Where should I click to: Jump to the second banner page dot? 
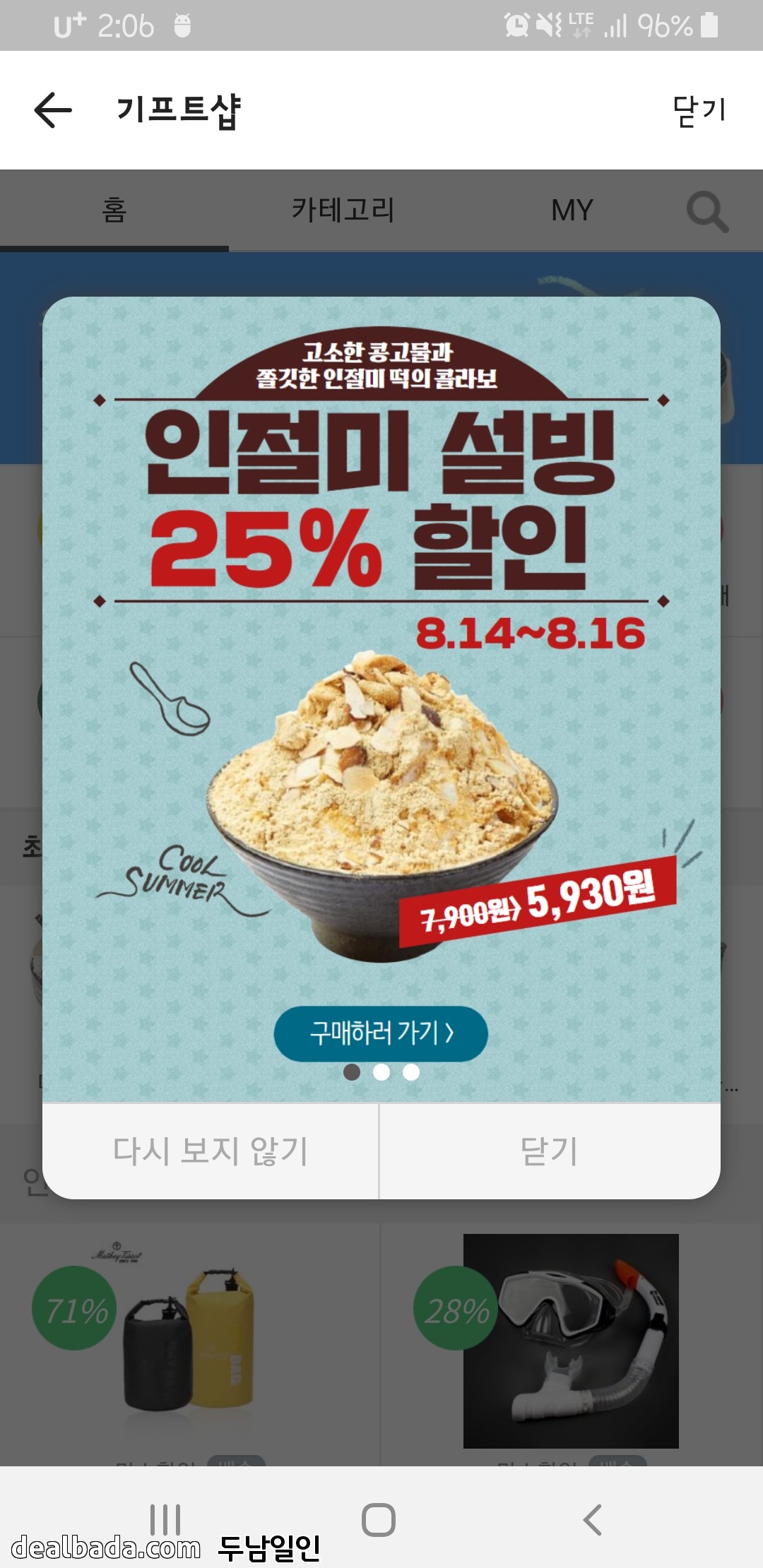(x=381, y=1072)
